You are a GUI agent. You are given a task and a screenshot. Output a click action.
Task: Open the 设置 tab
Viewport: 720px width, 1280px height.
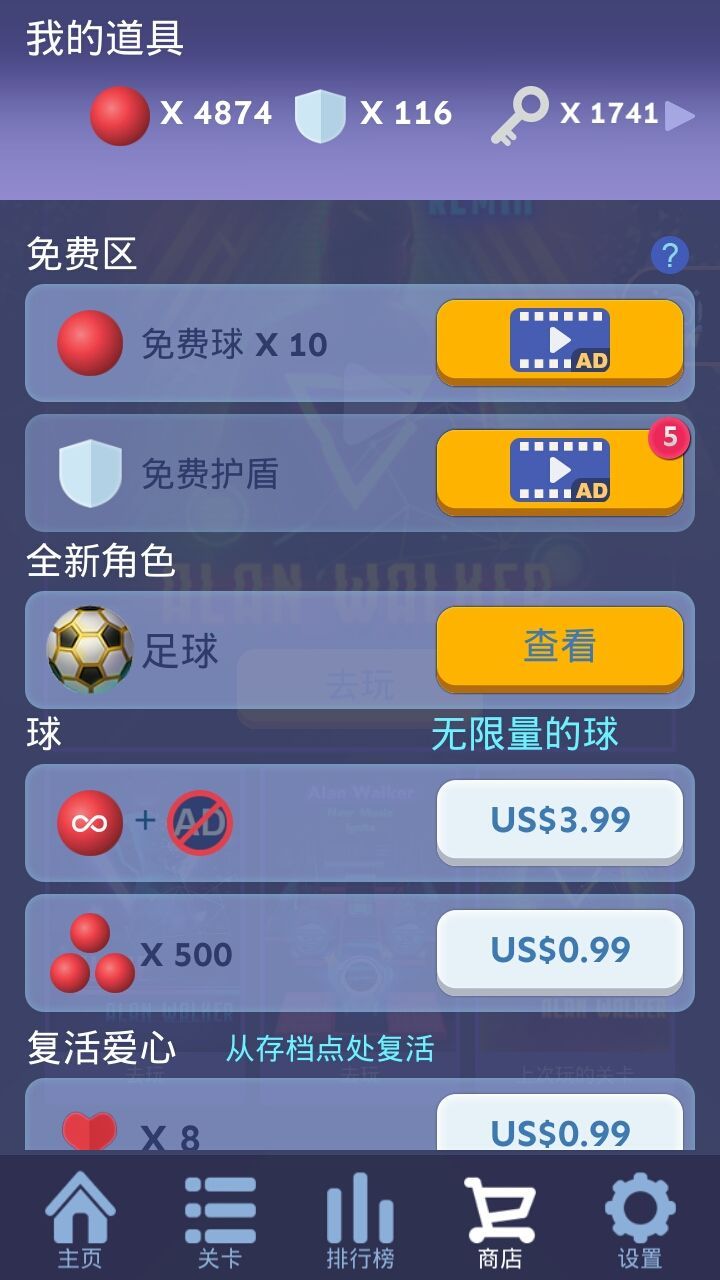click(x=640, y=1220)
